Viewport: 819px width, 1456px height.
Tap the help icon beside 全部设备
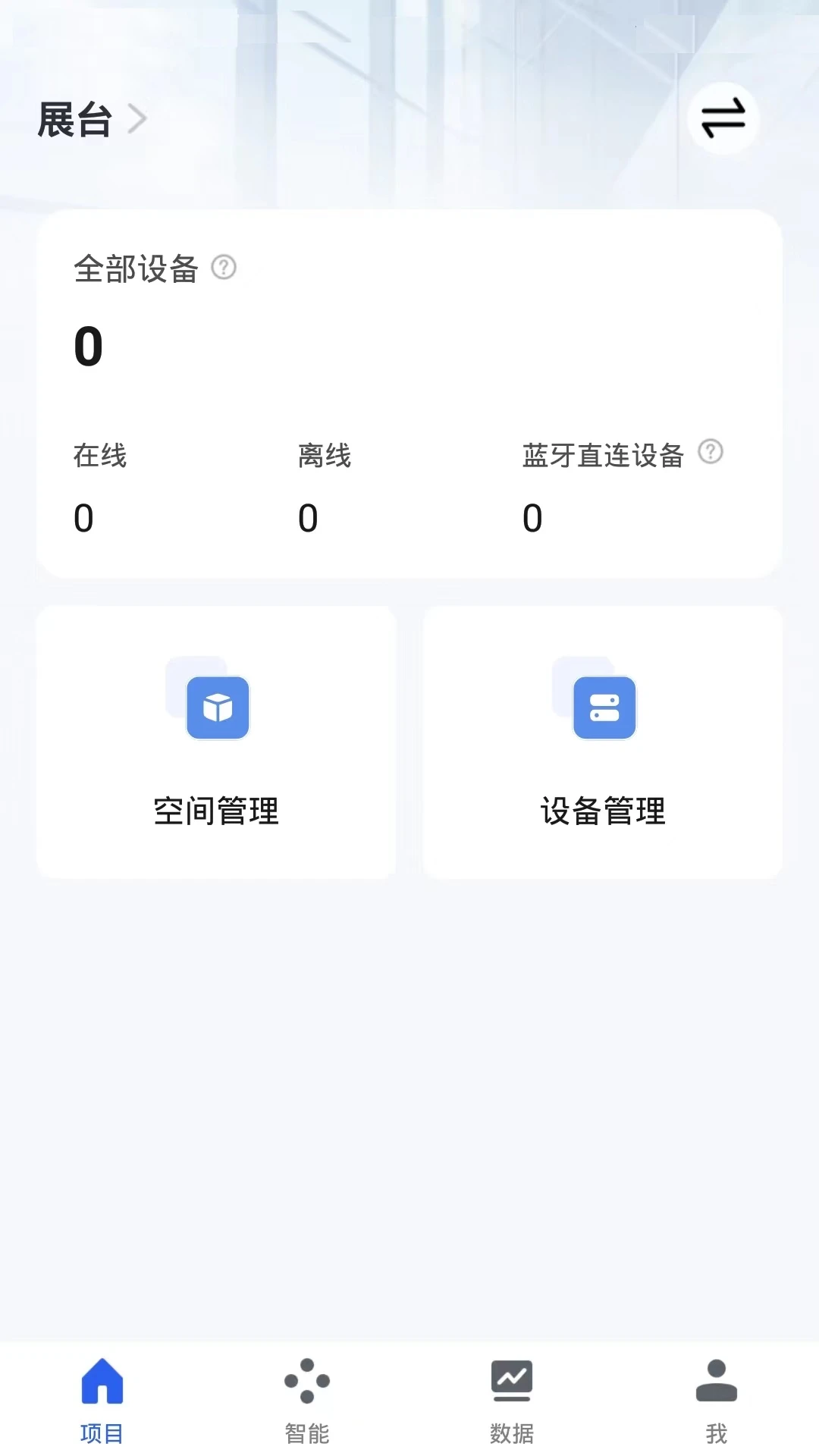click(x=224, y=267)
